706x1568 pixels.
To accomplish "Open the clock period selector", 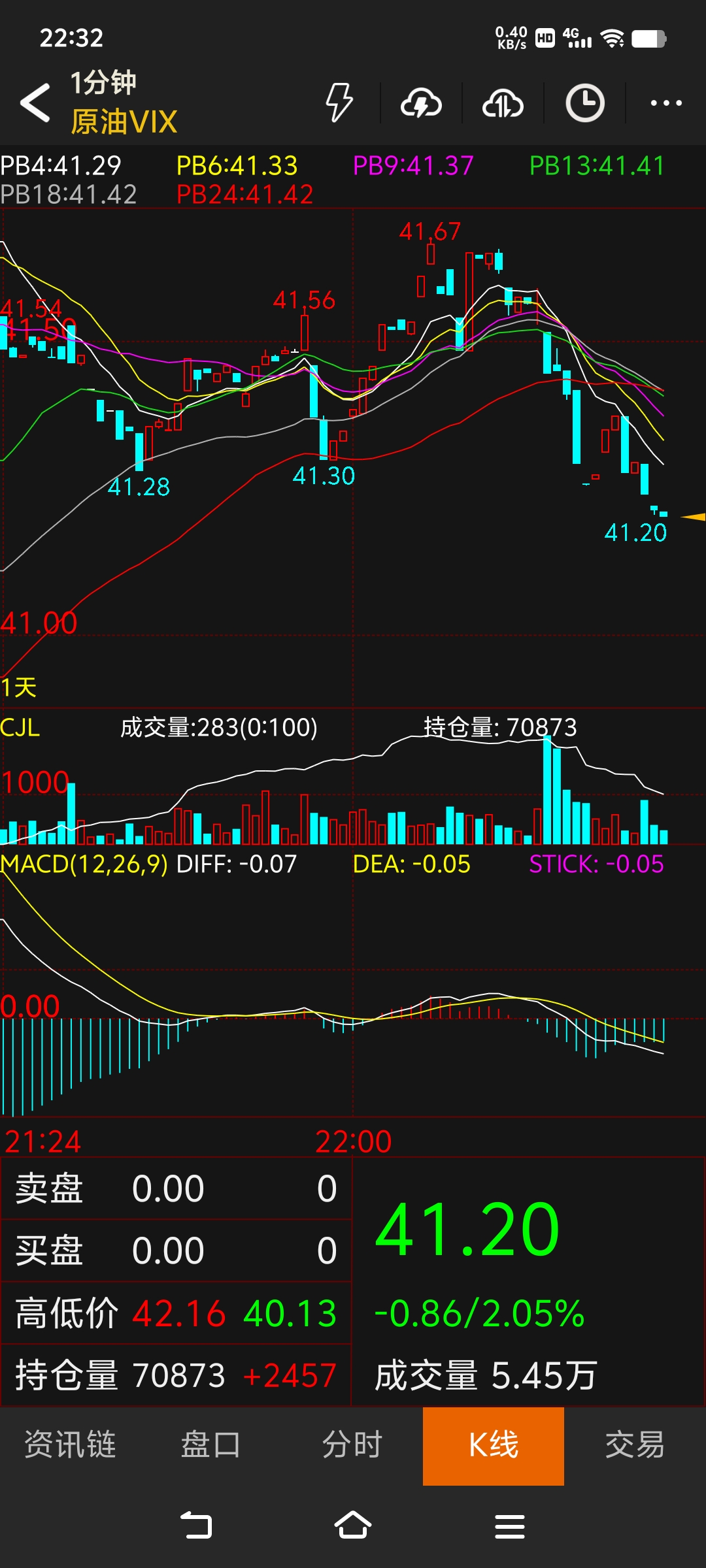I will coord(584,103).
